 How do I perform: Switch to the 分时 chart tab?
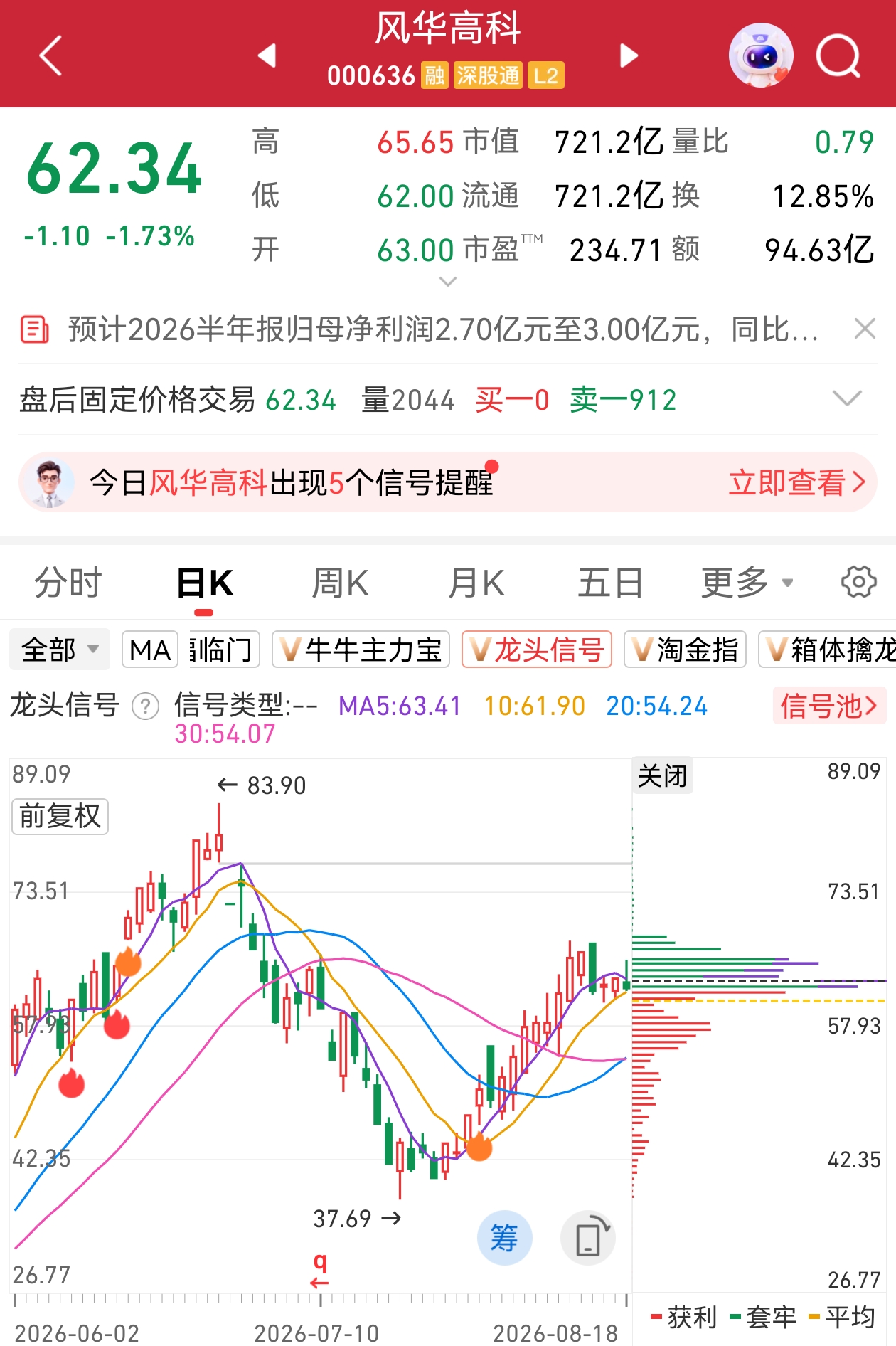click(68, 583)
